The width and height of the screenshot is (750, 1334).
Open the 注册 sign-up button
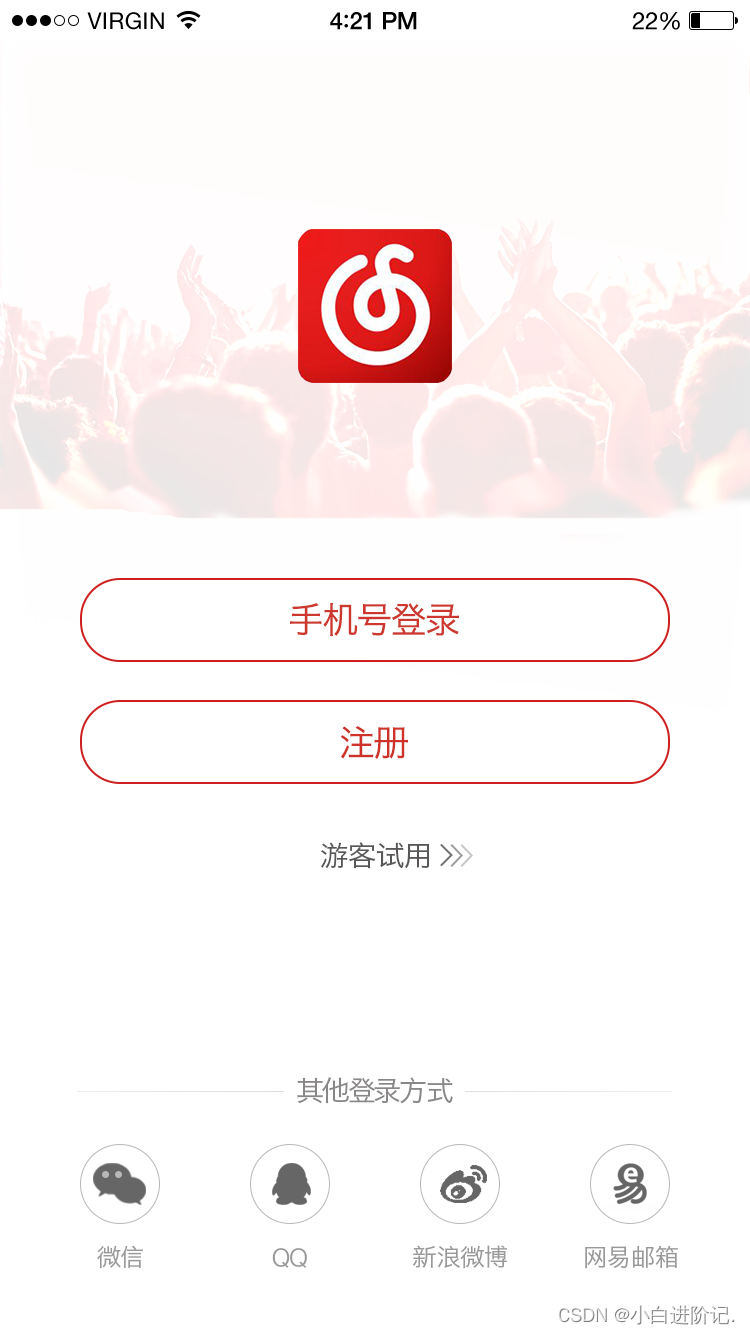point(374,742)
